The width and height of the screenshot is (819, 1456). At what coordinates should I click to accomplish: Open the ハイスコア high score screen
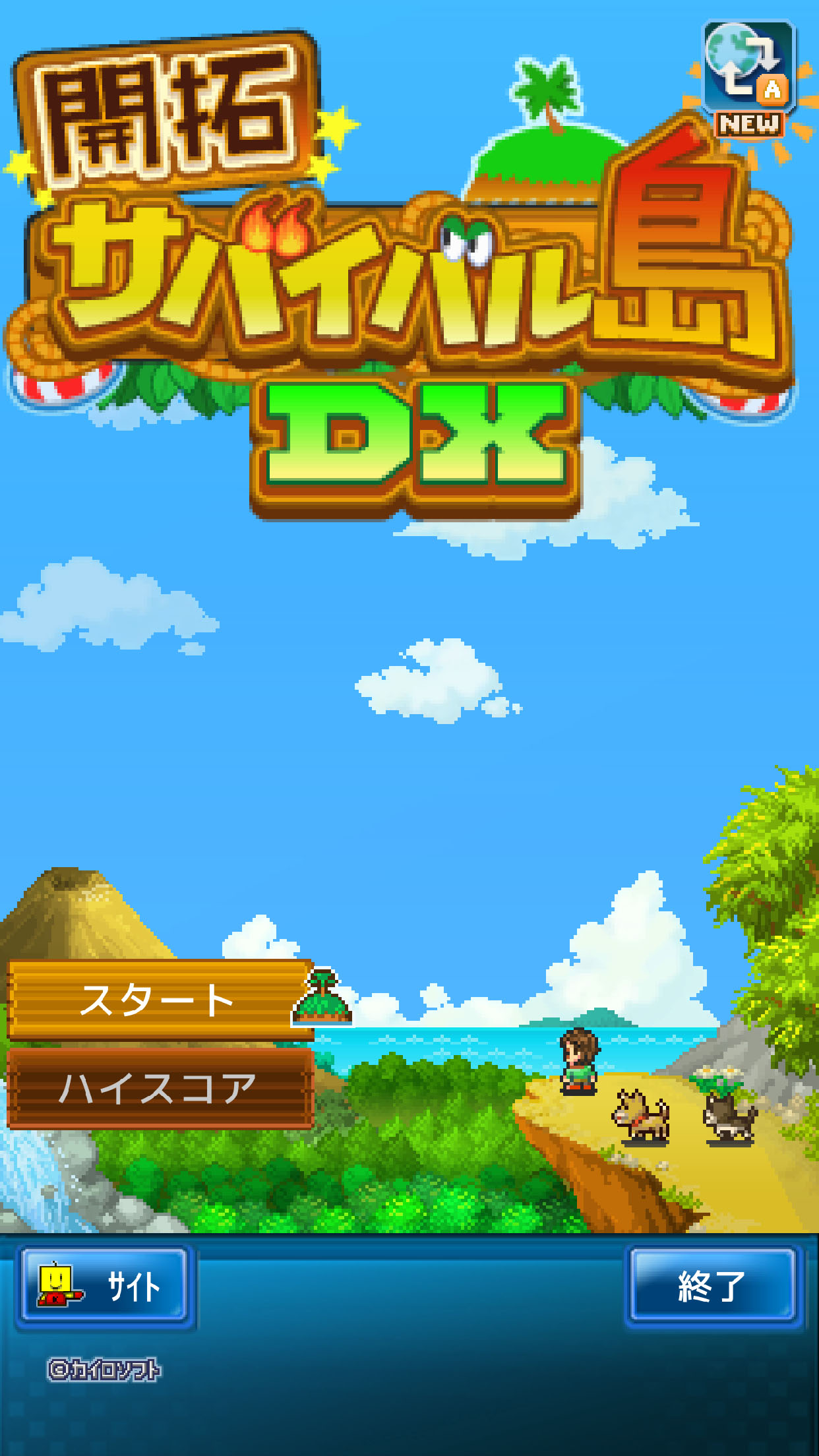[158, 1088]
